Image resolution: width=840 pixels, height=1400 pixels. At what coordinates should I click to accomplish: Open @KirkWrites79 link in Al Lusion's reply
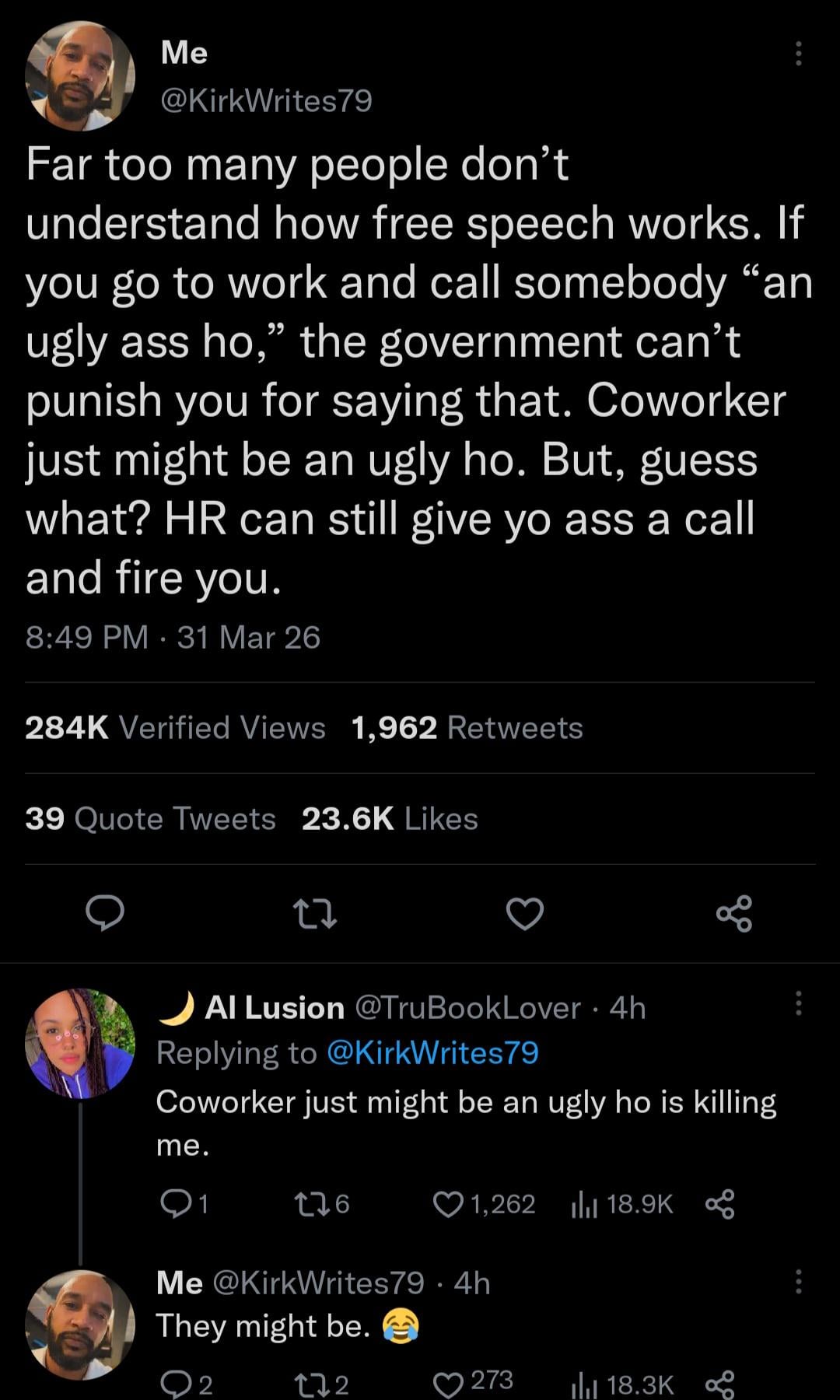point(432,1052)
